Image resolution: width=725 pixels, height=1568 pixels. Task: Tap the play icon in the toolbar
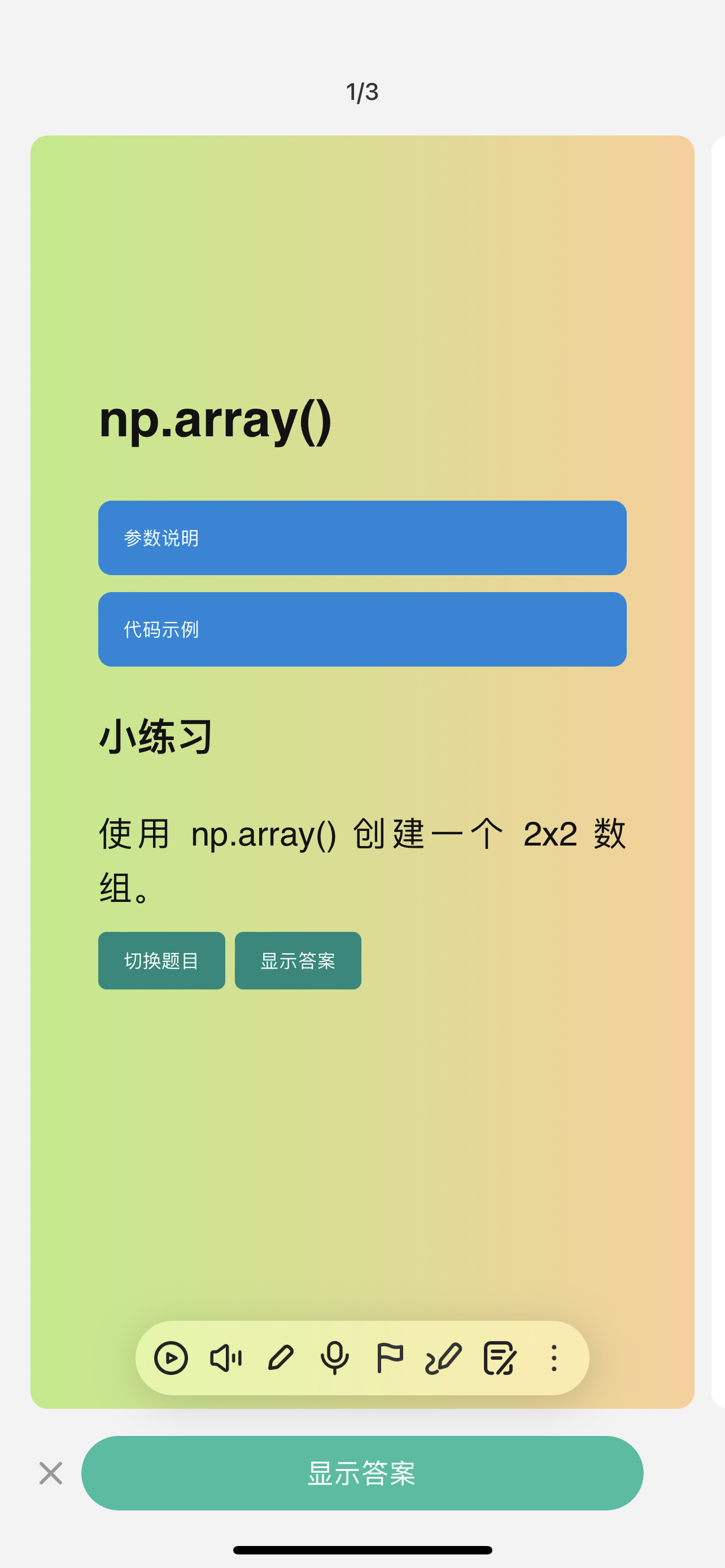point(171,1358)
